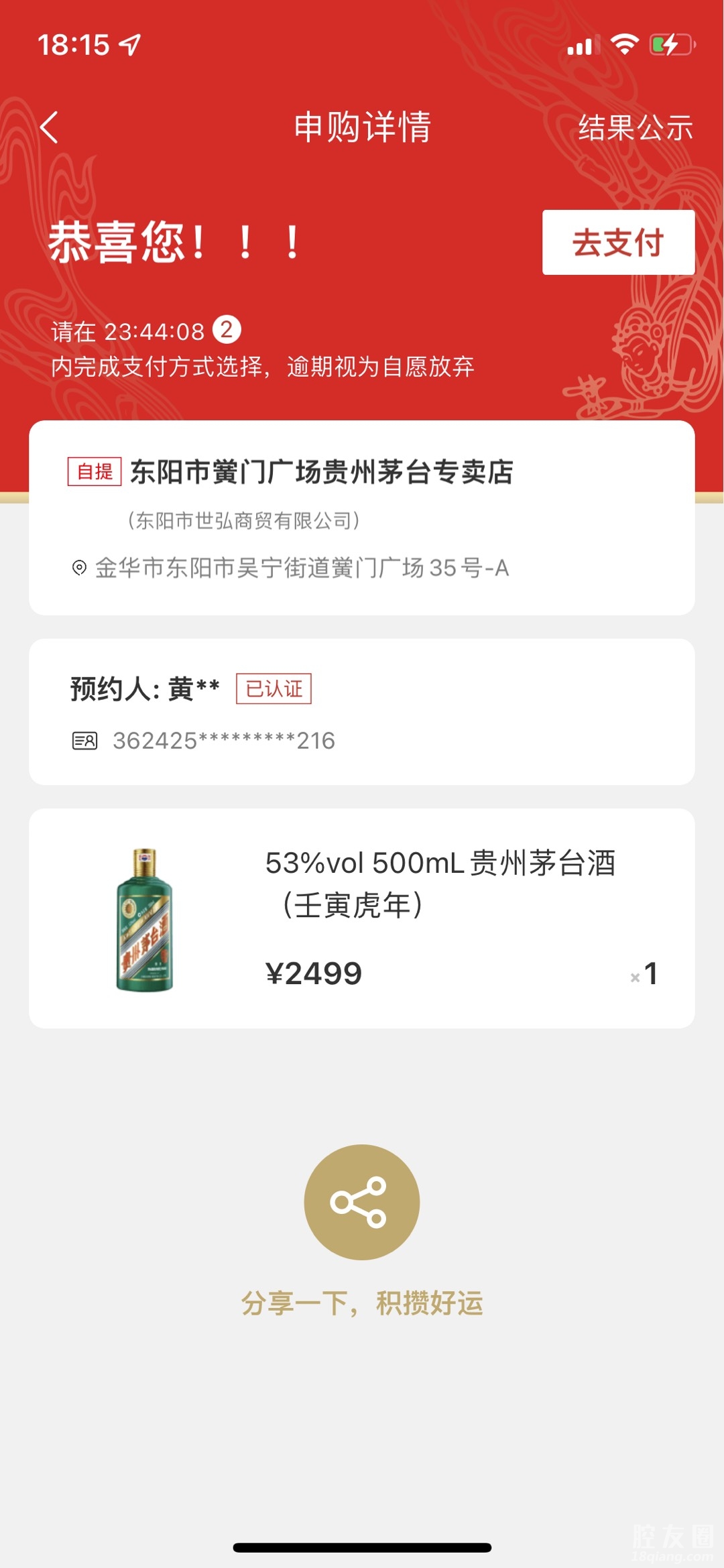Share the result via the gold share button
The height and width of the screenshot is (1568, 724).
pyautogui.click(x=361, y=1201)
